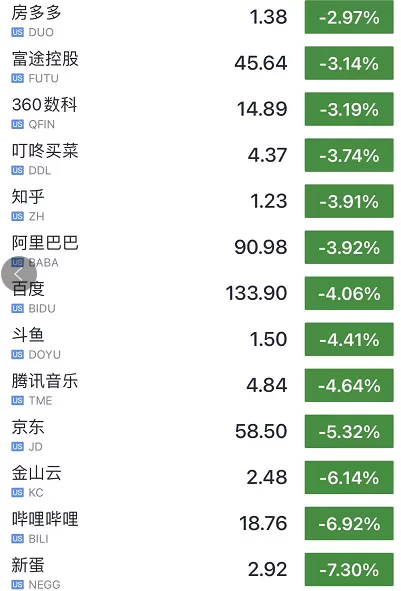
Task: Open 京东 JD stock details
Action: pyautogui.click(x=200, y=432)
